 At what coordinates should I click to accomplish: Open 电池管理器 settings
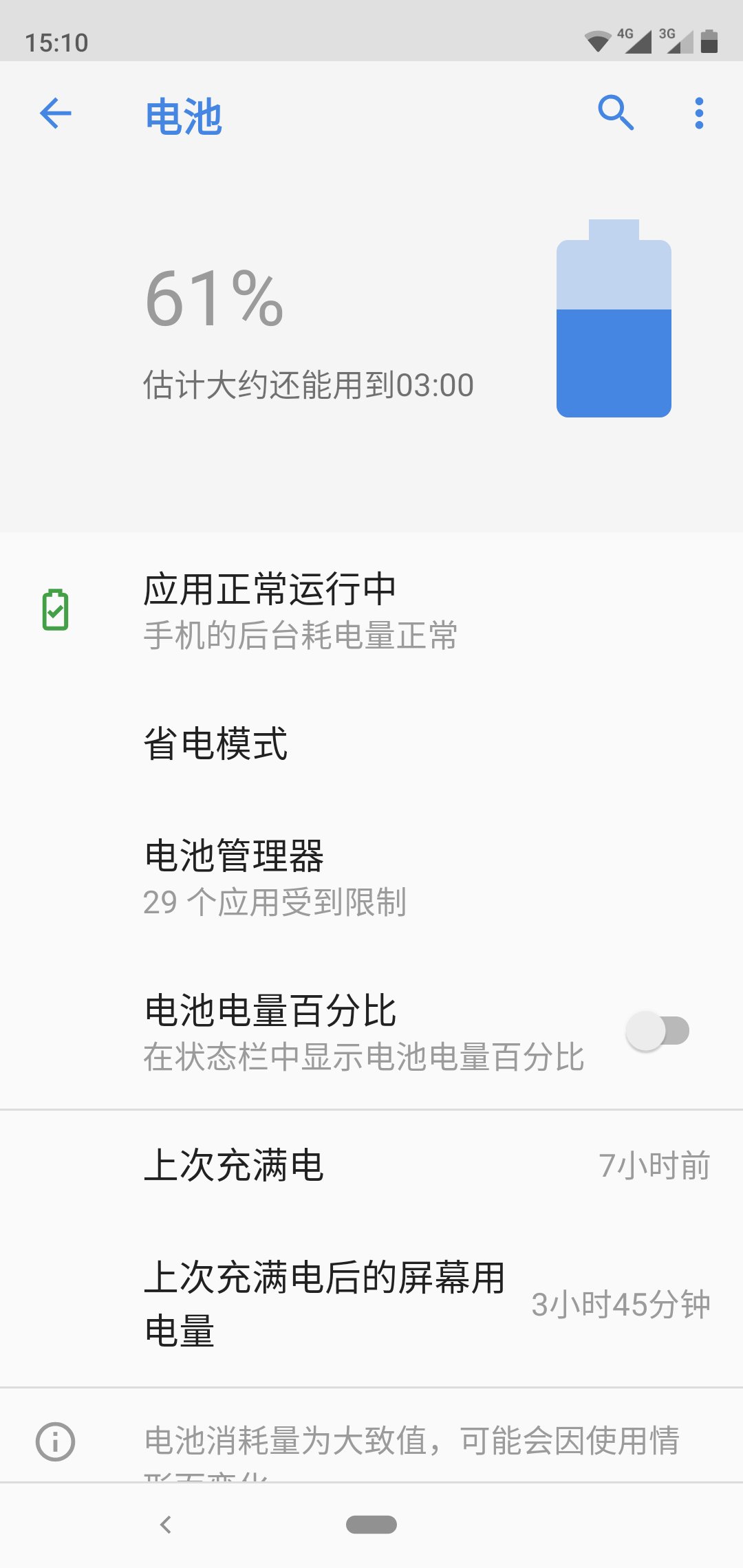[x=371, y=878]
